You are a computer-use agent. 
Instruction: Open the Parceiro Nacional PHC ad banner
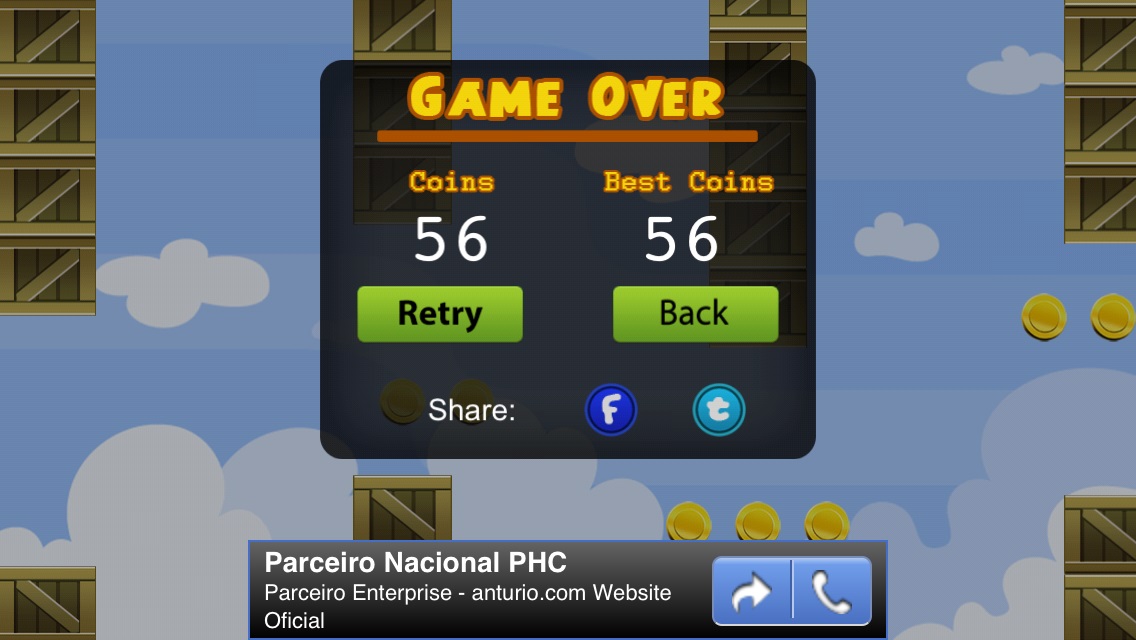coord(470,591)
